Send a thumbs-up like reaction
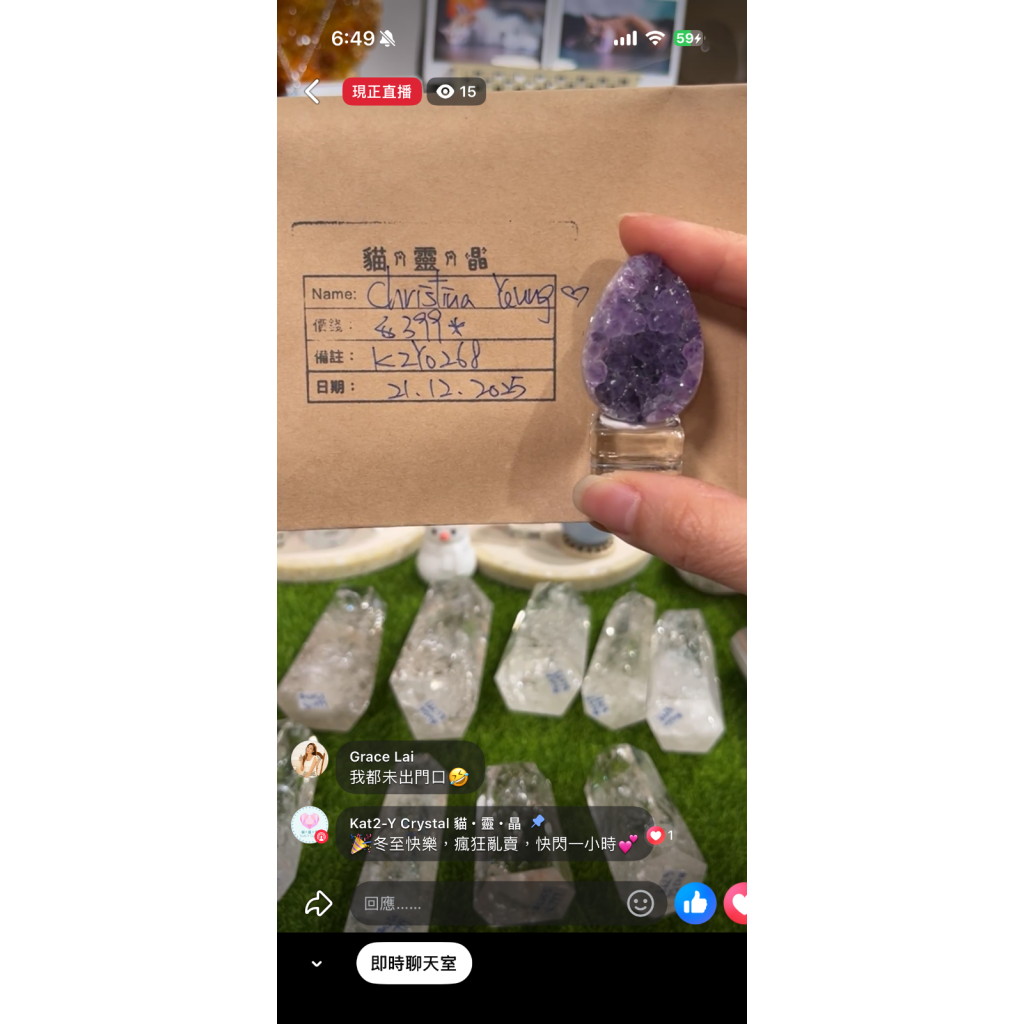1024x1024 pixels. 695,903
